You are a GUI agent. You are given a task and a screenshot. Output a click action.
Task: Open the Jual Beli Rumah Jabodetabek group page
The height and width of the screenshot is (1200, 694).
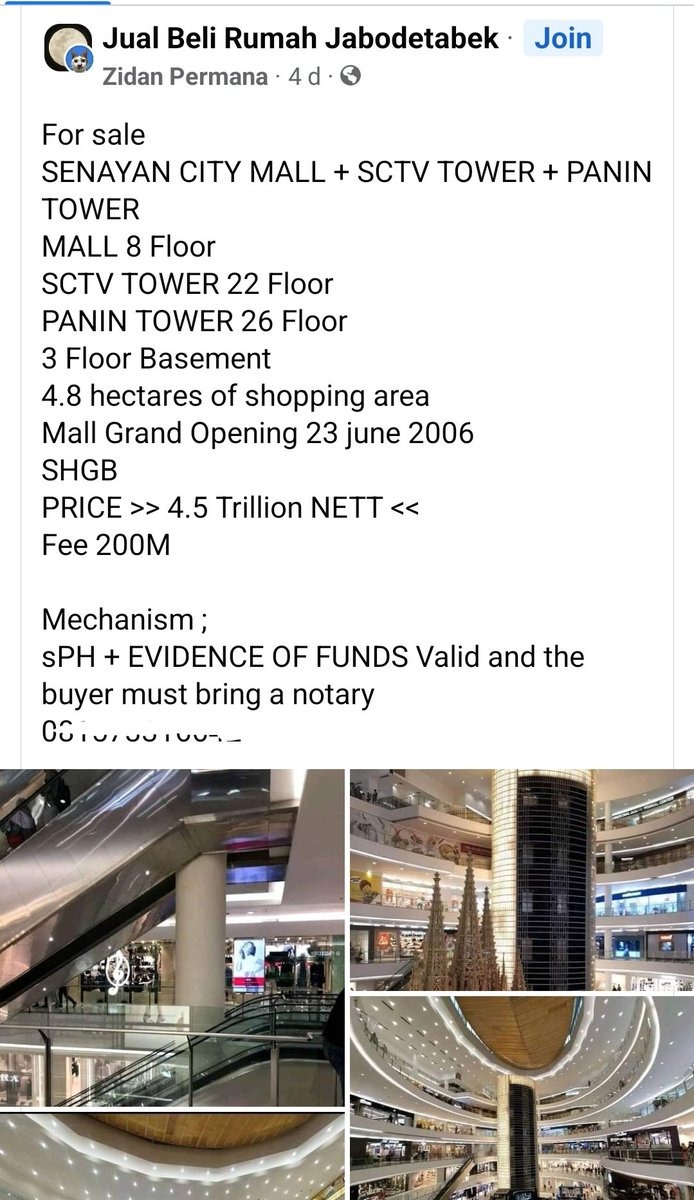[x=300, y=39]
